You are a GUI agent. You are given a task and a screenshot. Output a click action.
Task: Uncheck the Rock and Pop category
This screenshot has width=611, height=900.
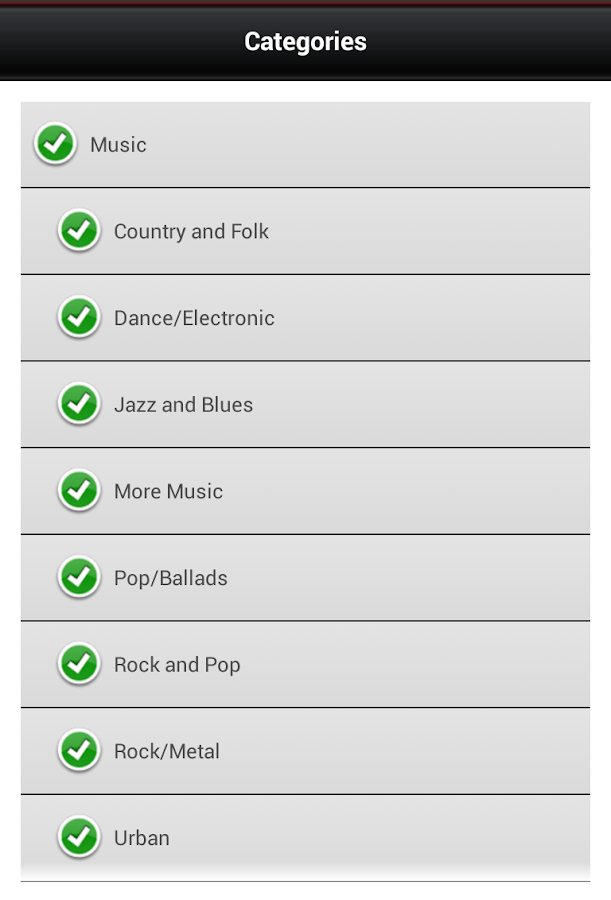pos(79,664)
